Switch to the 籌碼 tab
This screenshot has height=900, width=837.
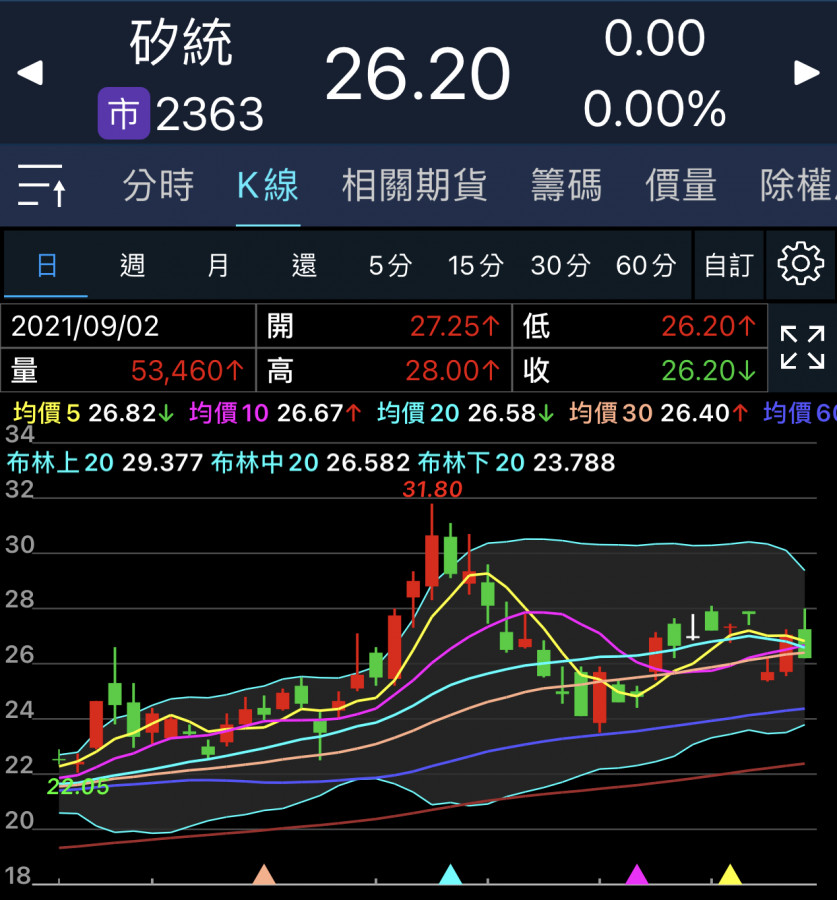[x=566, y=186]
